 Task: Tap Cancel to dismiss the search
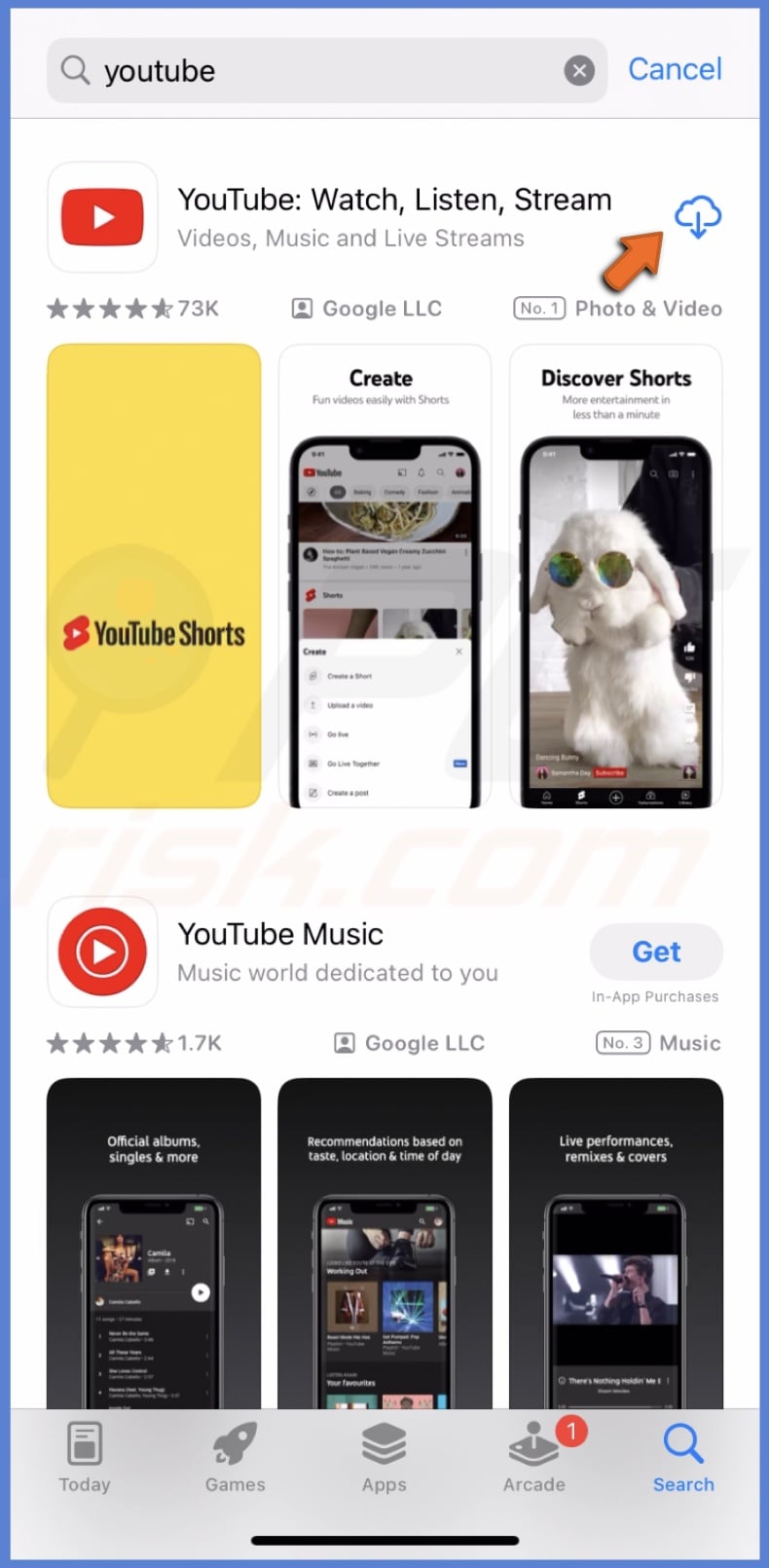point(675,68)
